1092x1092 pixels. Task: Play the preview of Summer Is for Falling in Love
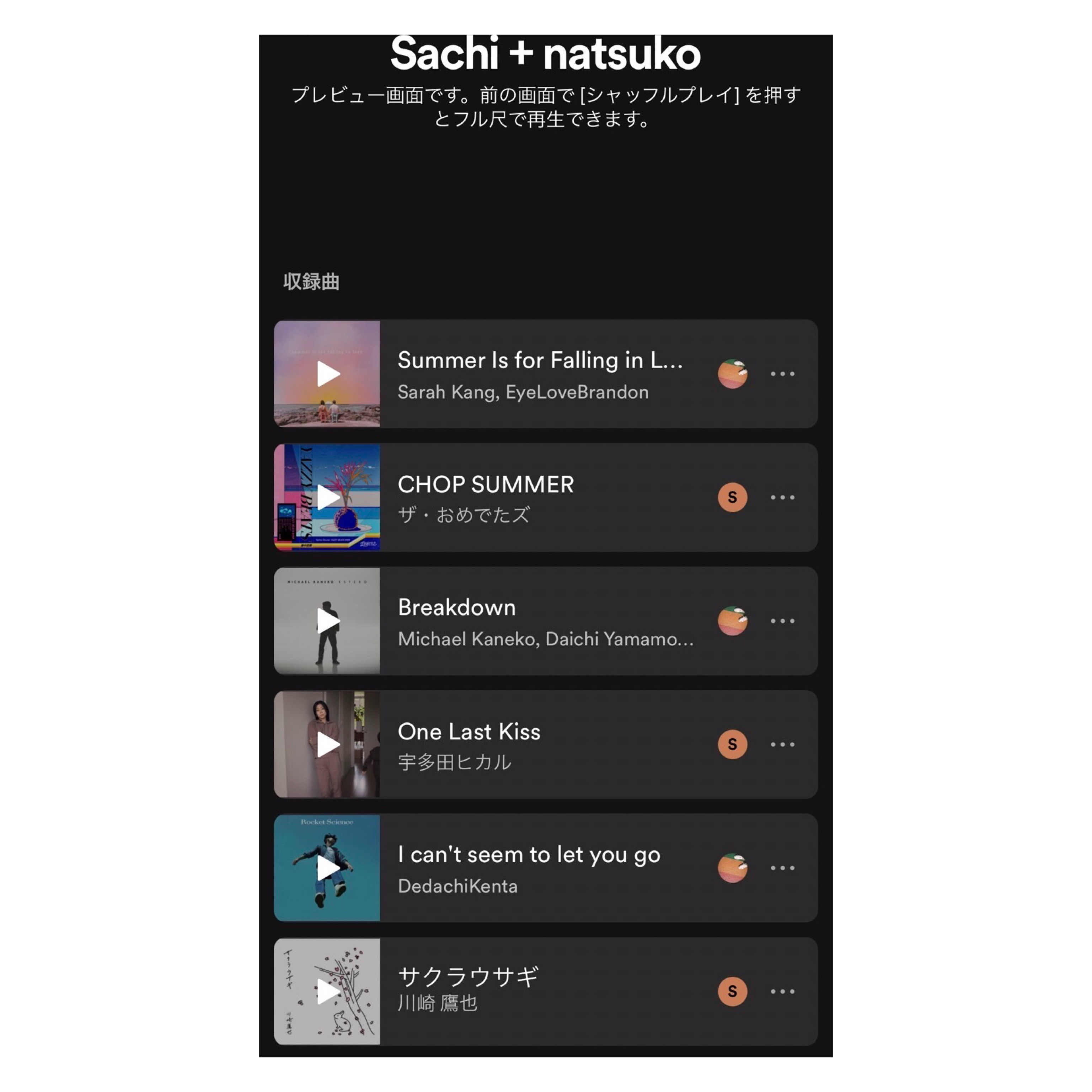tap(327, 374)
